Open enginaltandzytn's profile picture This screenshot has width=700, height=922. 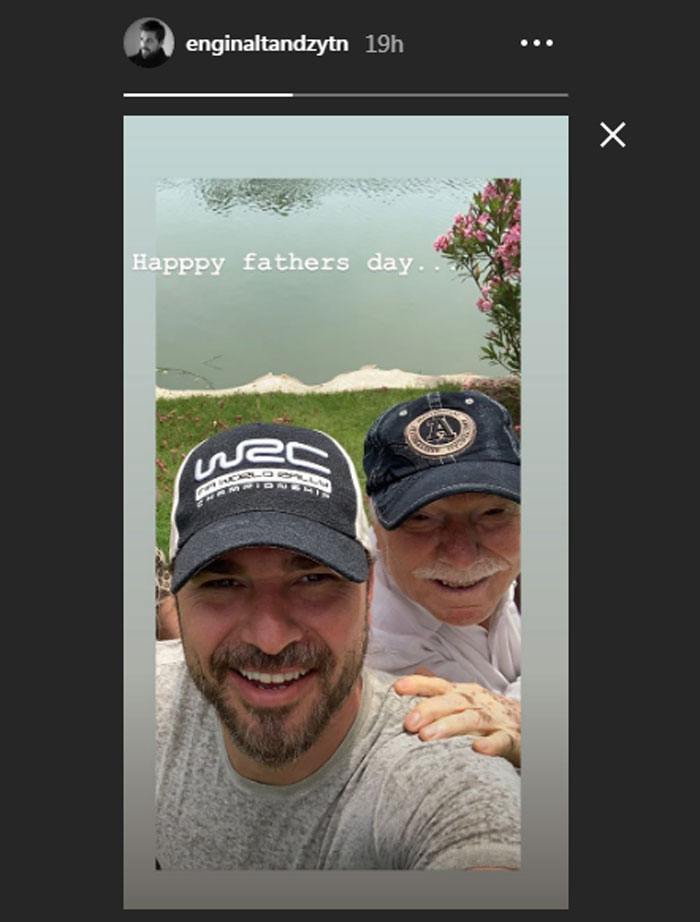click(x=148, y=43)
